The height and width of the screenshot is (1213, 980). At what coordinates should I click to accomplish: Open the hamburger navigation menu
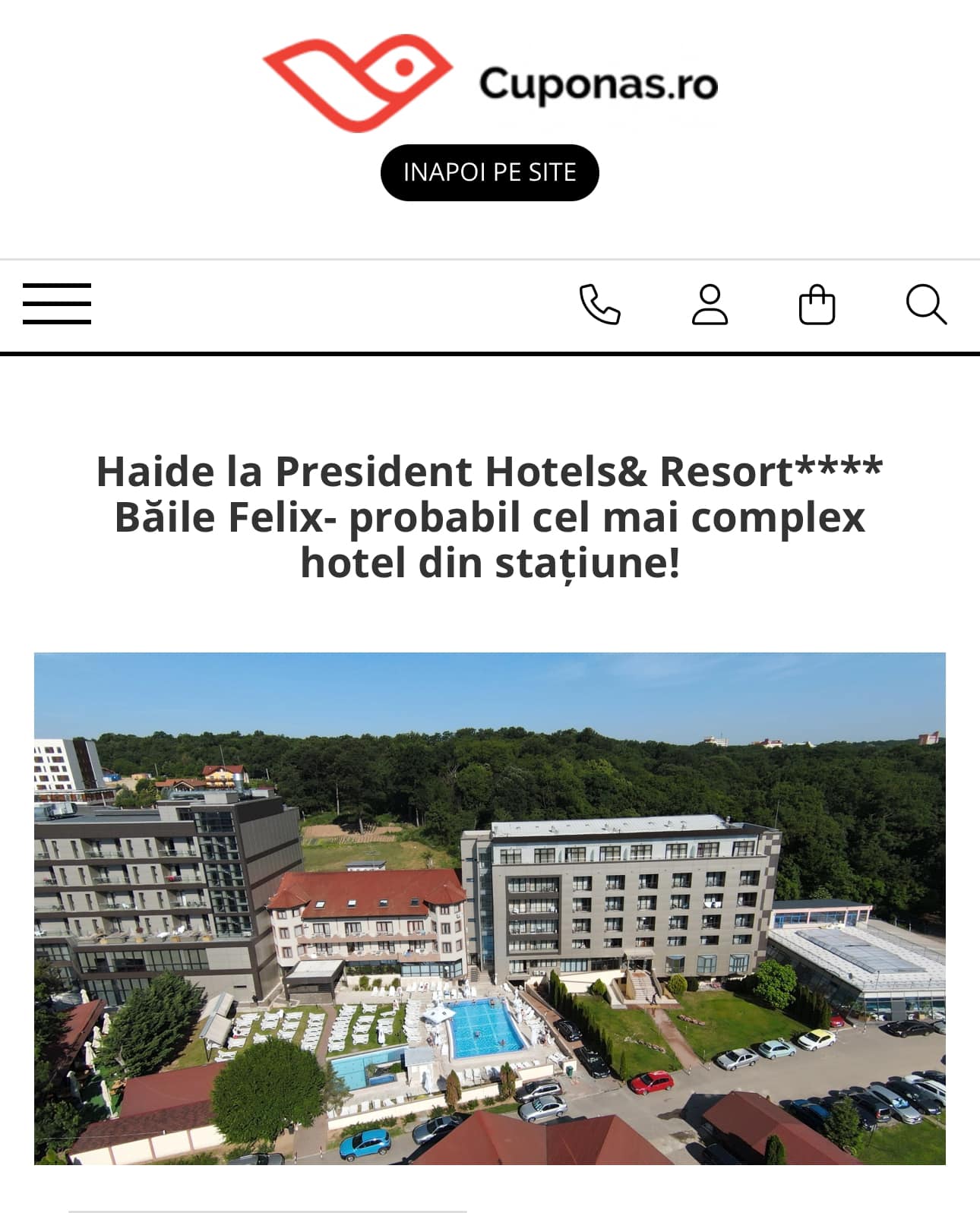(57, 304)
